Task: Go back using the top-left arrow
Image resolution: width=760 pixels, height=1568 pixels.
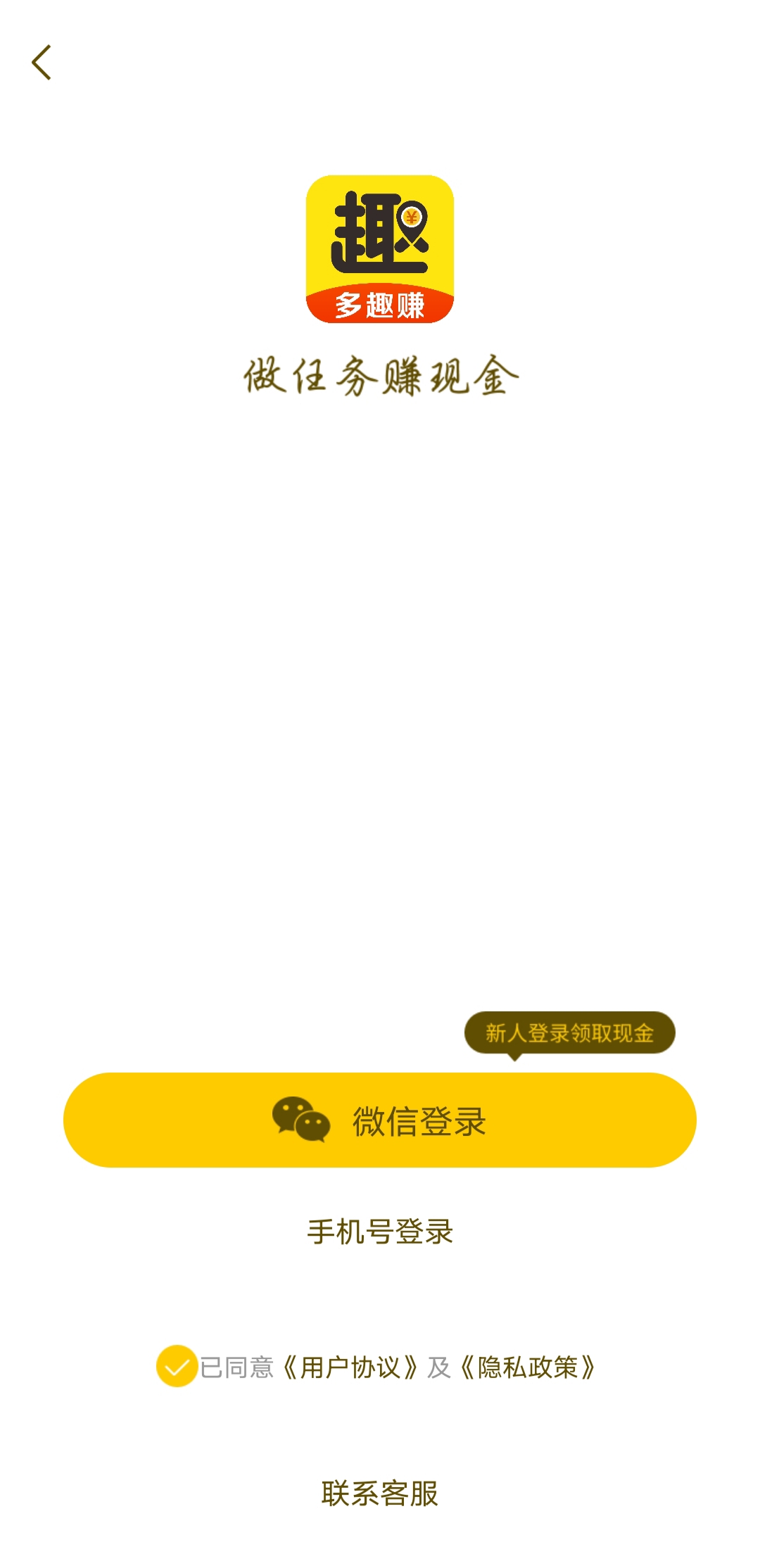Action: 42,63
